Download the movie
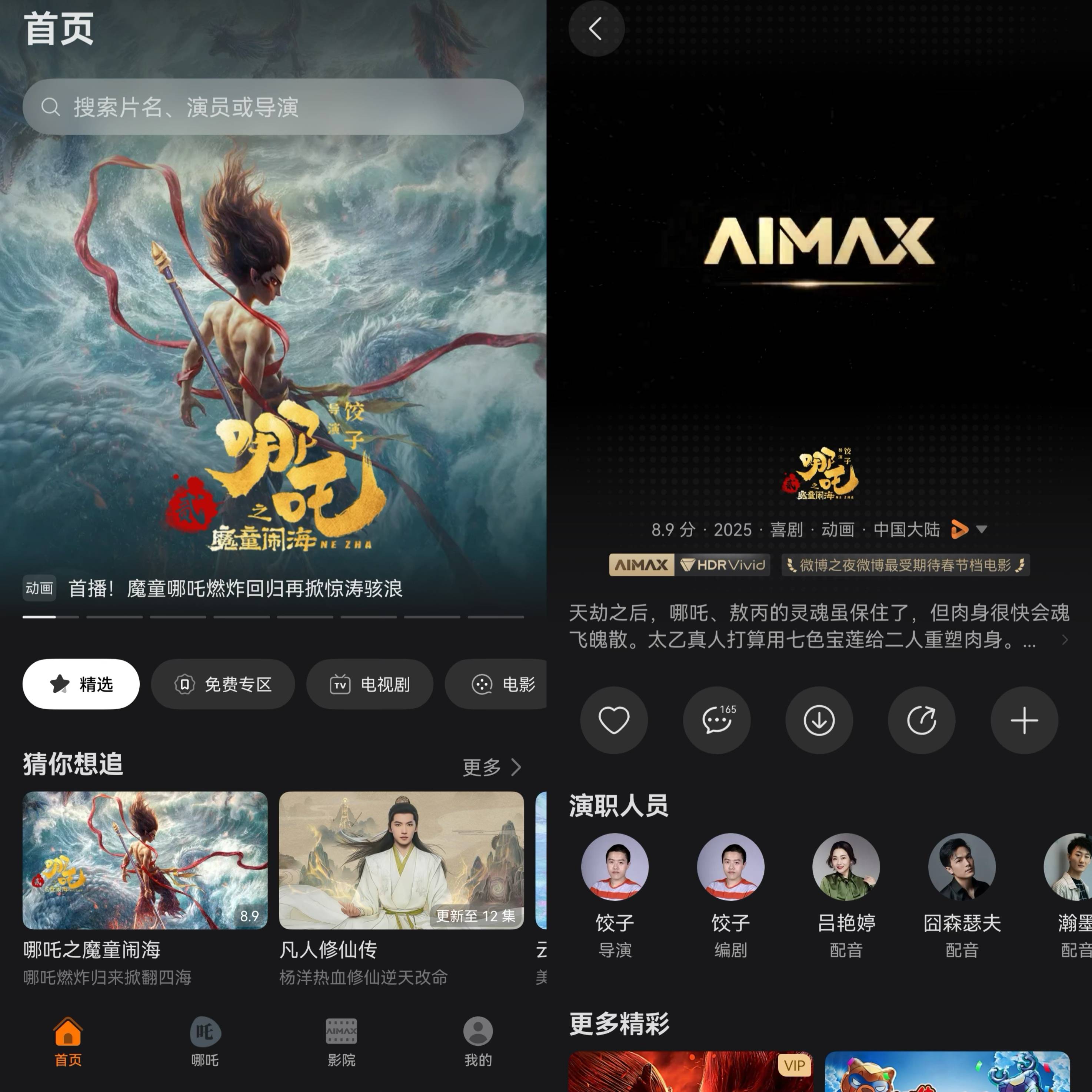1092x1092 pixels. 819,720
